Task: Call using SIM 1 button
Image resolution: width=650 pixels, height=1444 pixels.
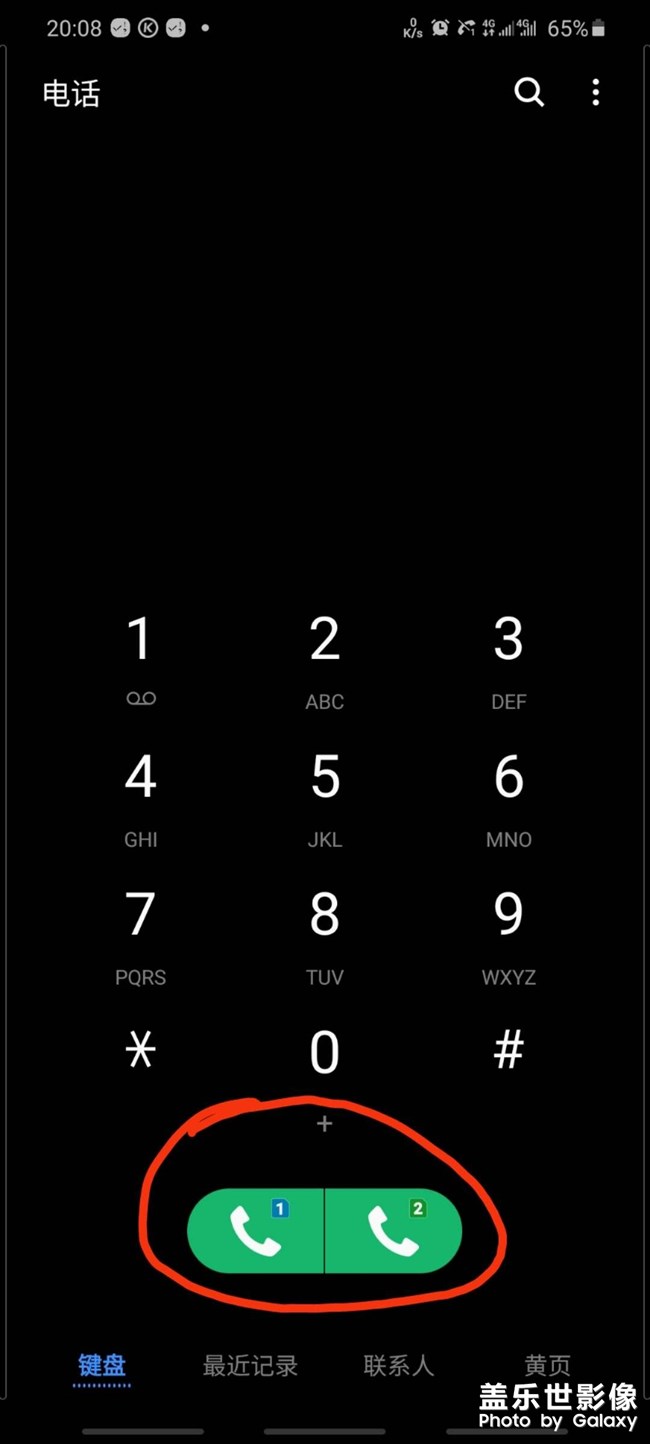Action: (256, 1231)
